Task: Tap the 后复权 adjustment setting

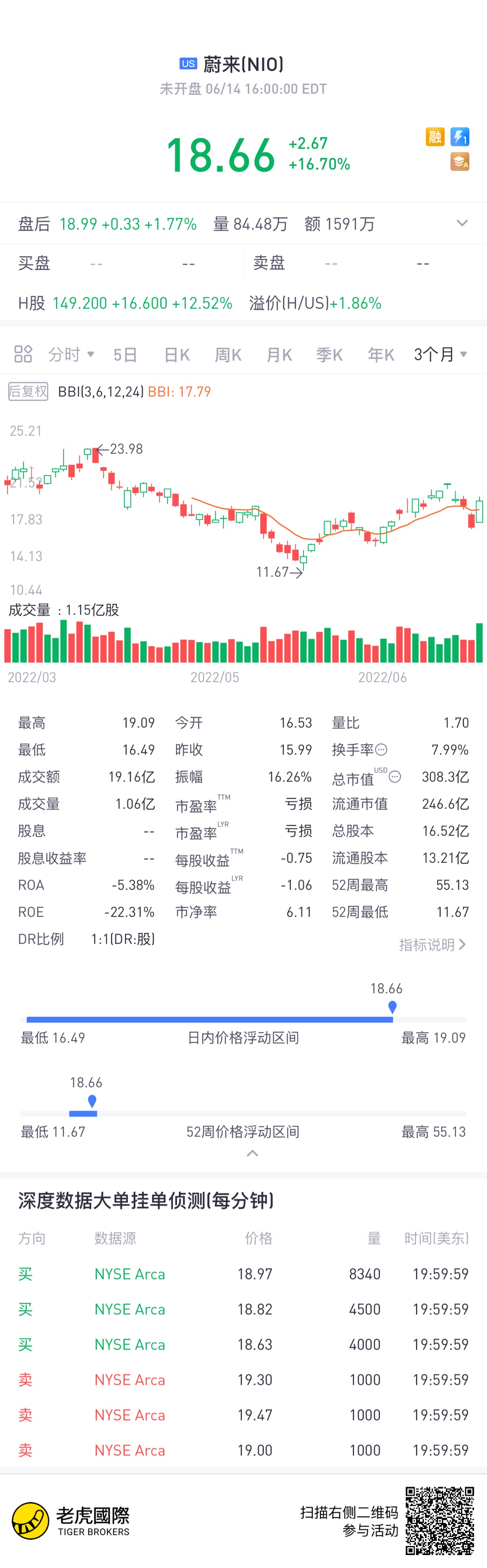Action: click(x=28, y=391)
